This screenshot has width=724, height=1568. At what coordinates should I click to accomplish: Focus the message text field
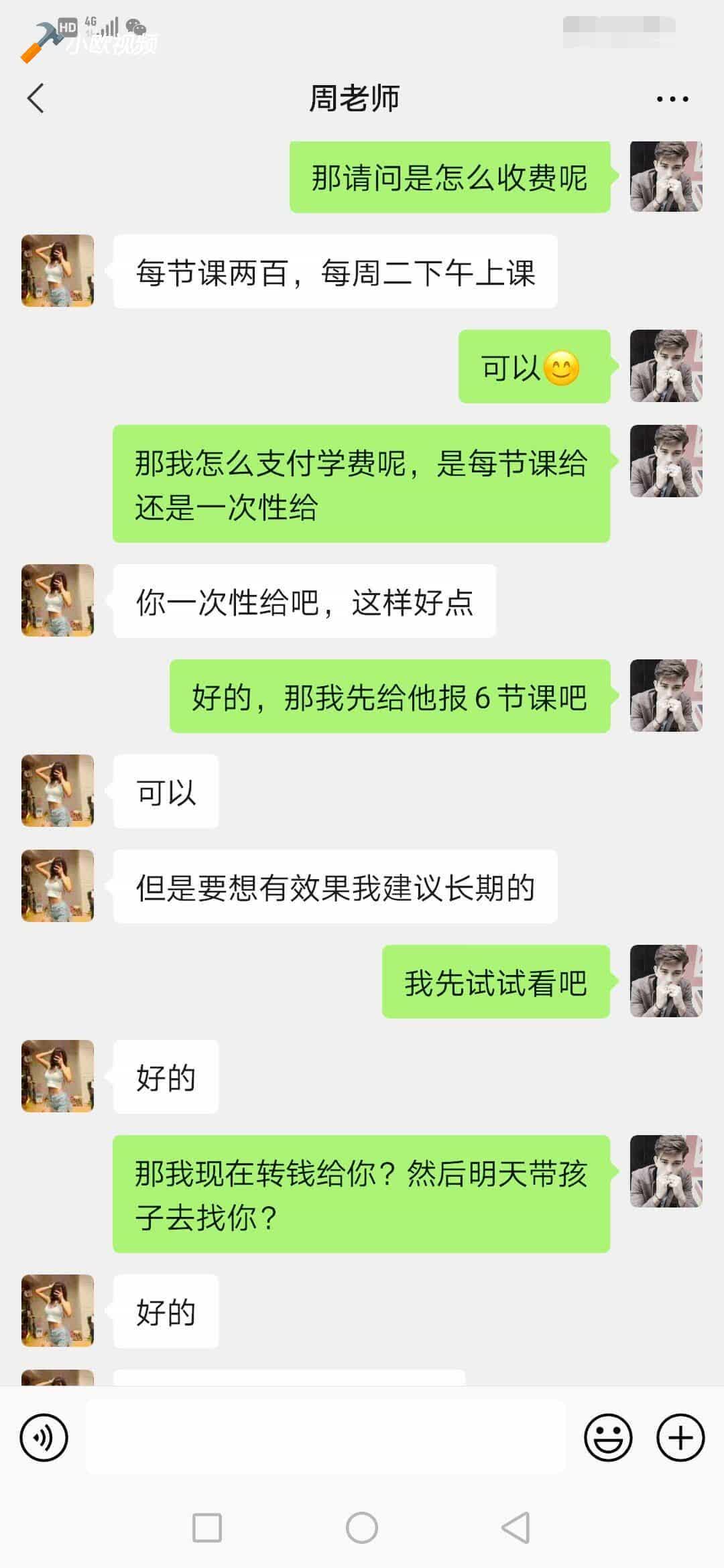coord(325,1437)
